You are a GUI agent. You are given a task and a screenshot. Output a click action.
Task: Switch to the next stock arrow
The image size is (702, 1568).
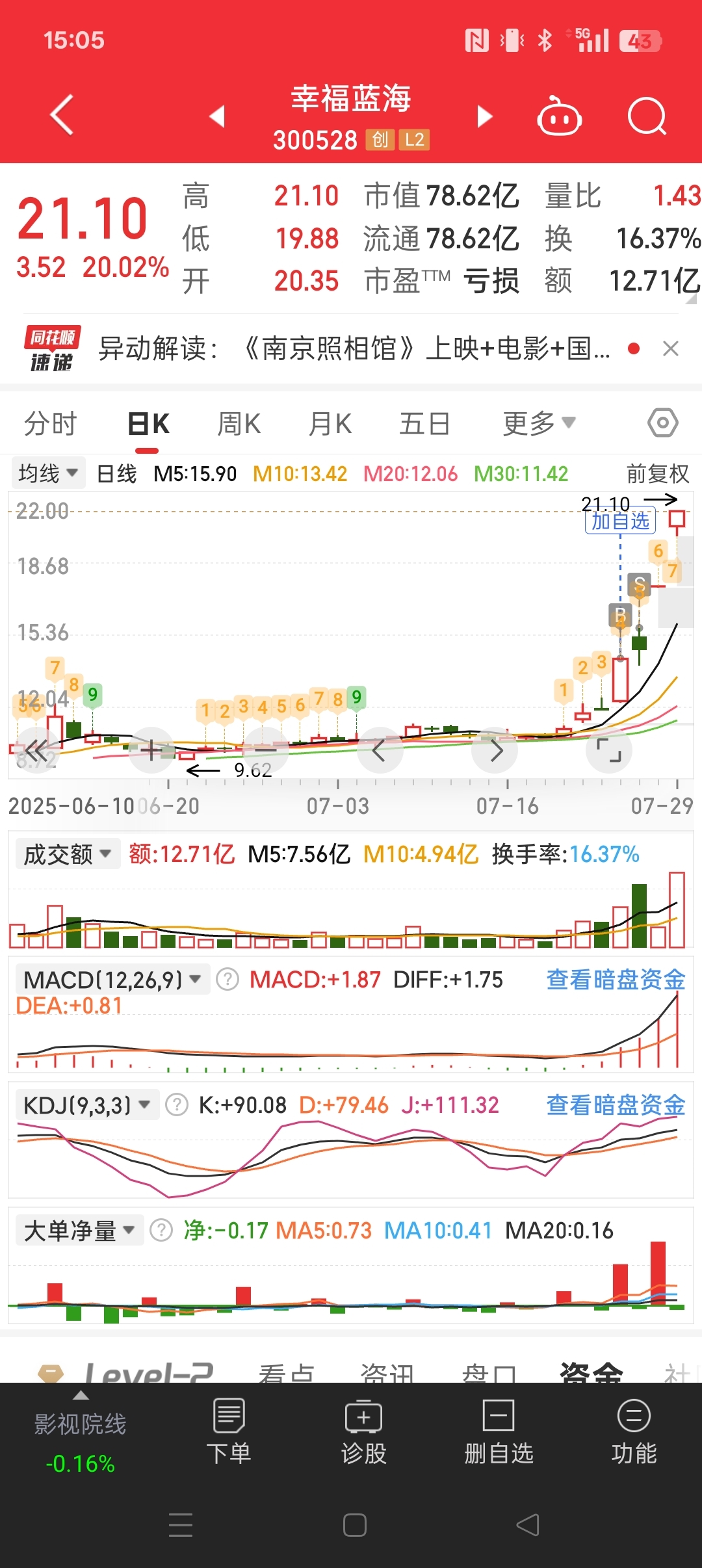(484, 116)
